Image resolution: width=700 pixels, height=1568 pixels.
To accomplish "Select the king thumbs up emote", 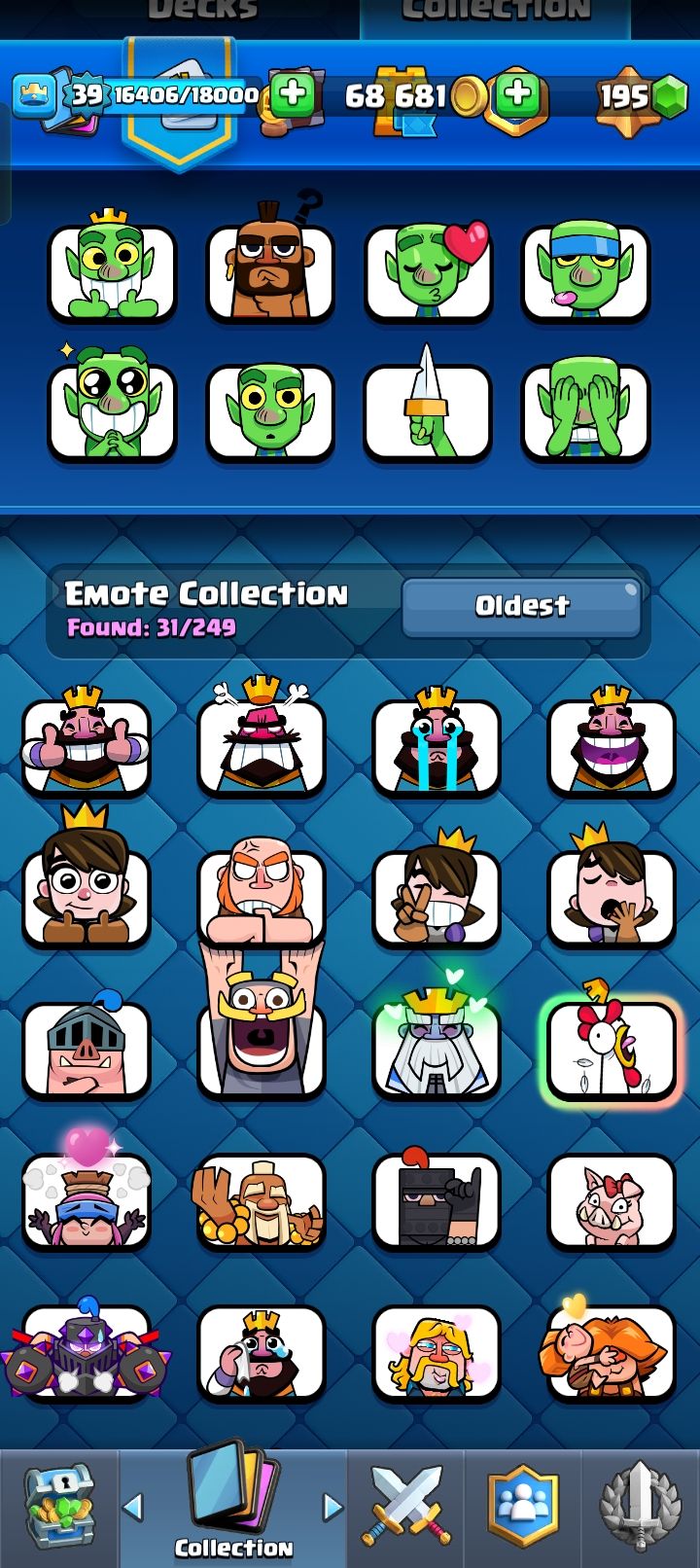I will pos(87,745).
